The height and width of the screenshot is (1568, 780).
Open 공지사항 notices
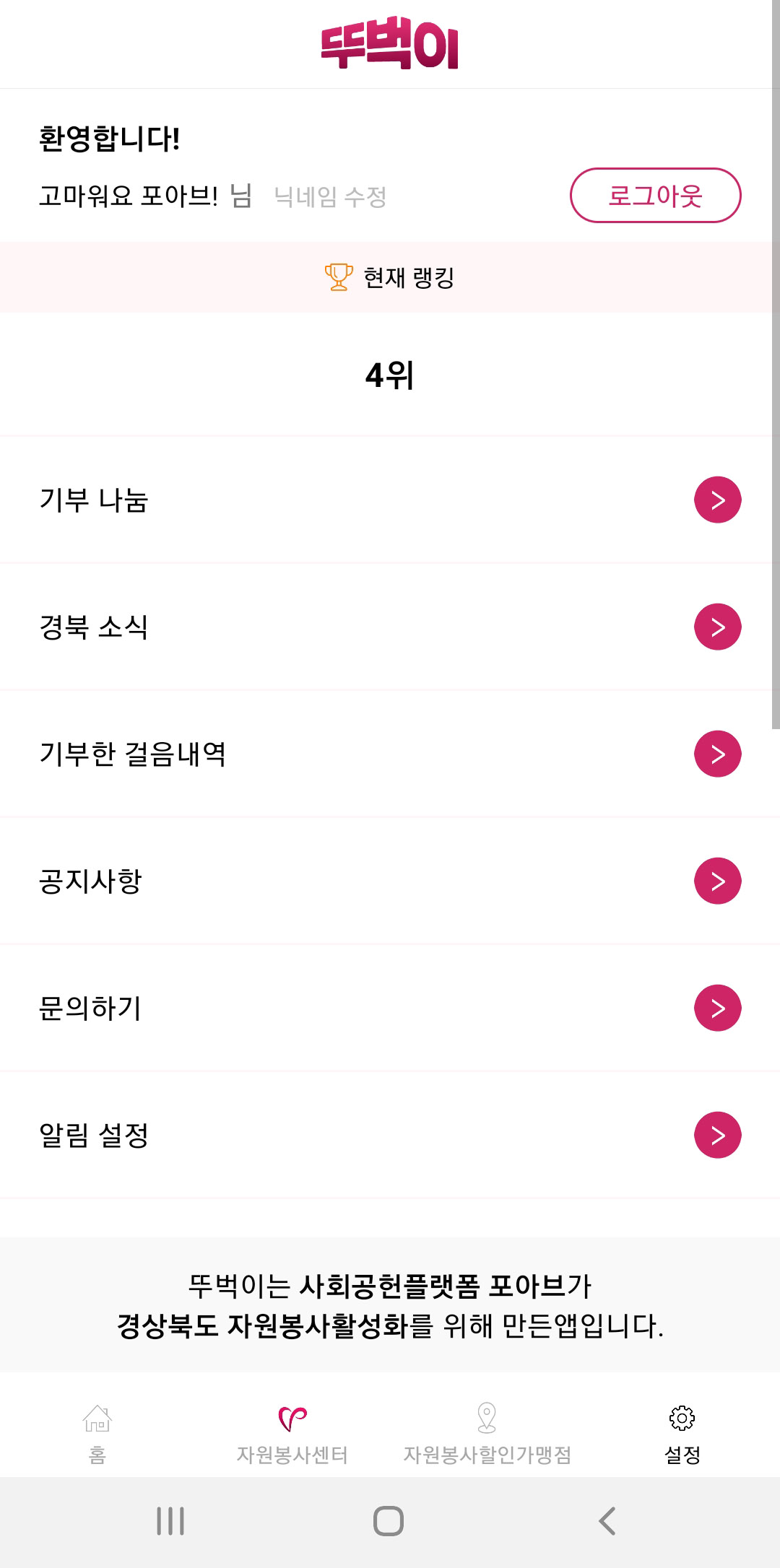pyautogui.click(x=390, y=881)
